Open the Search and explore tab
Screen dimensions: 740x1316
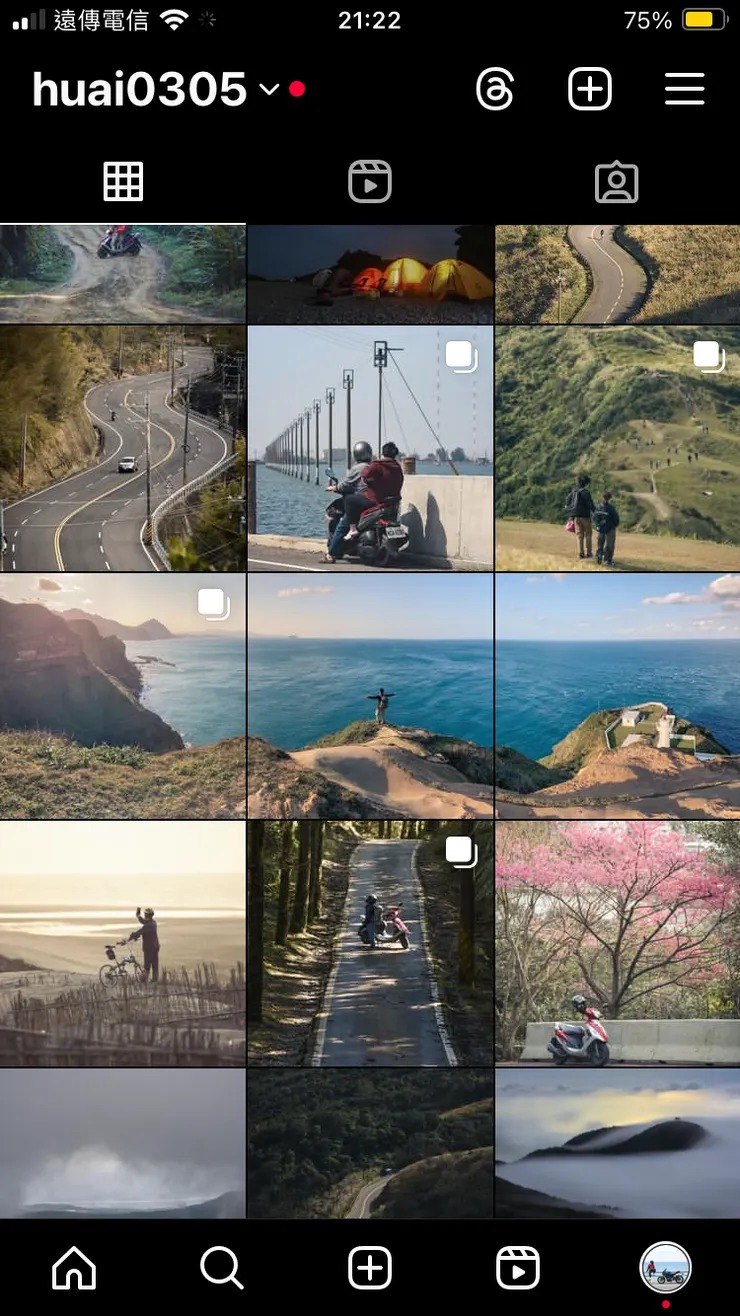[x=221, y=1269]
